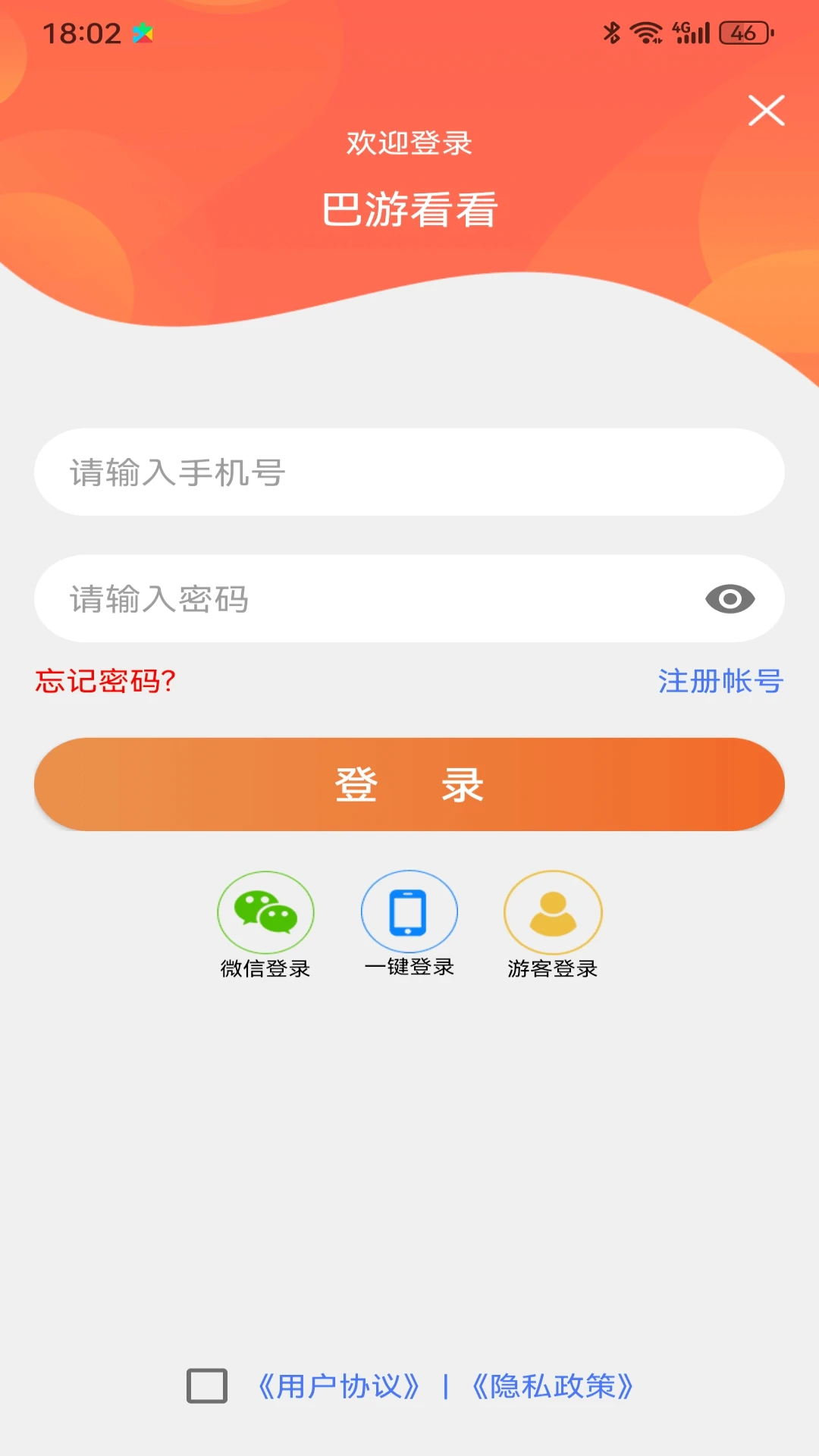Choose the guest login avatar icon

click(x=553, y=912)
